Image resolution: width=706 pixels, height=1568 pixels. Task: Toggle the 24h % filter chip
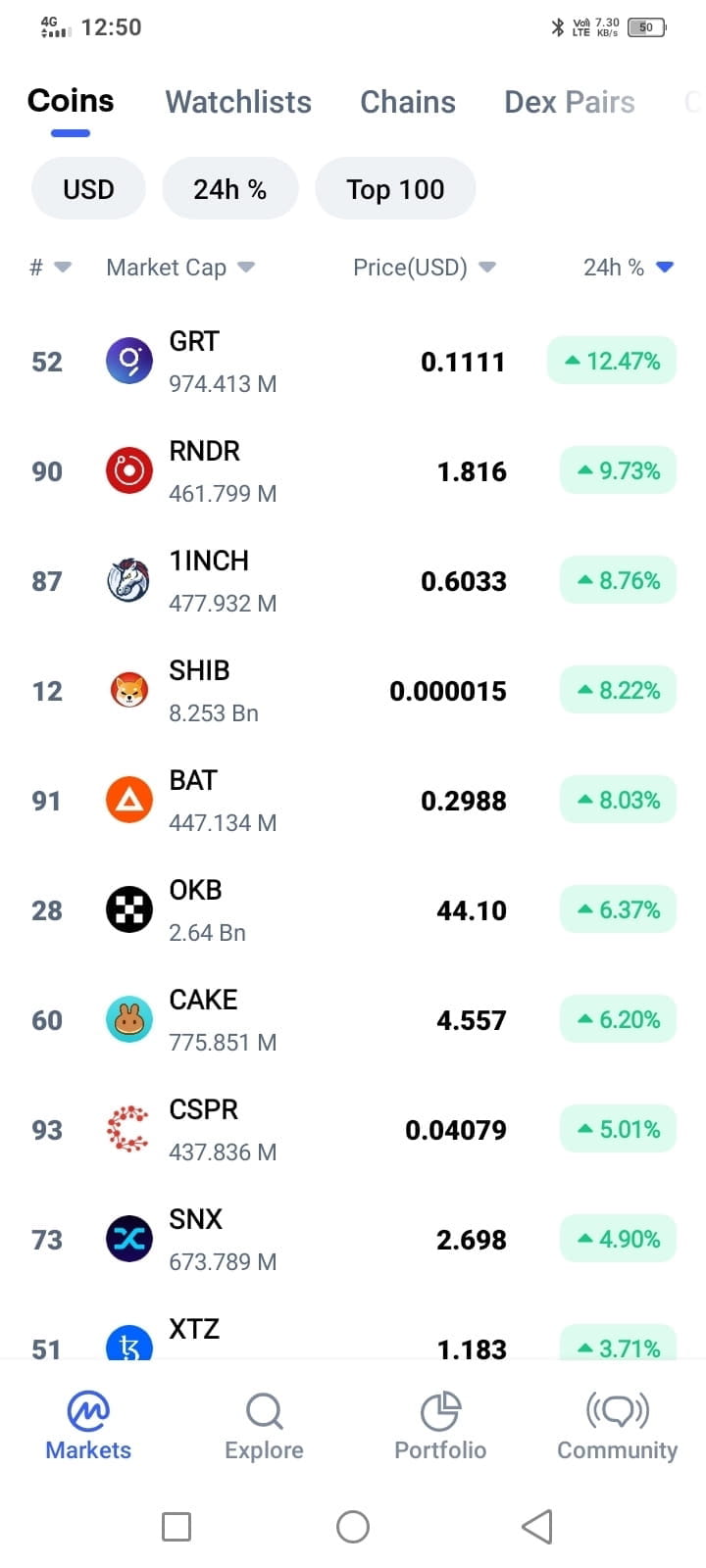point(229,188)
